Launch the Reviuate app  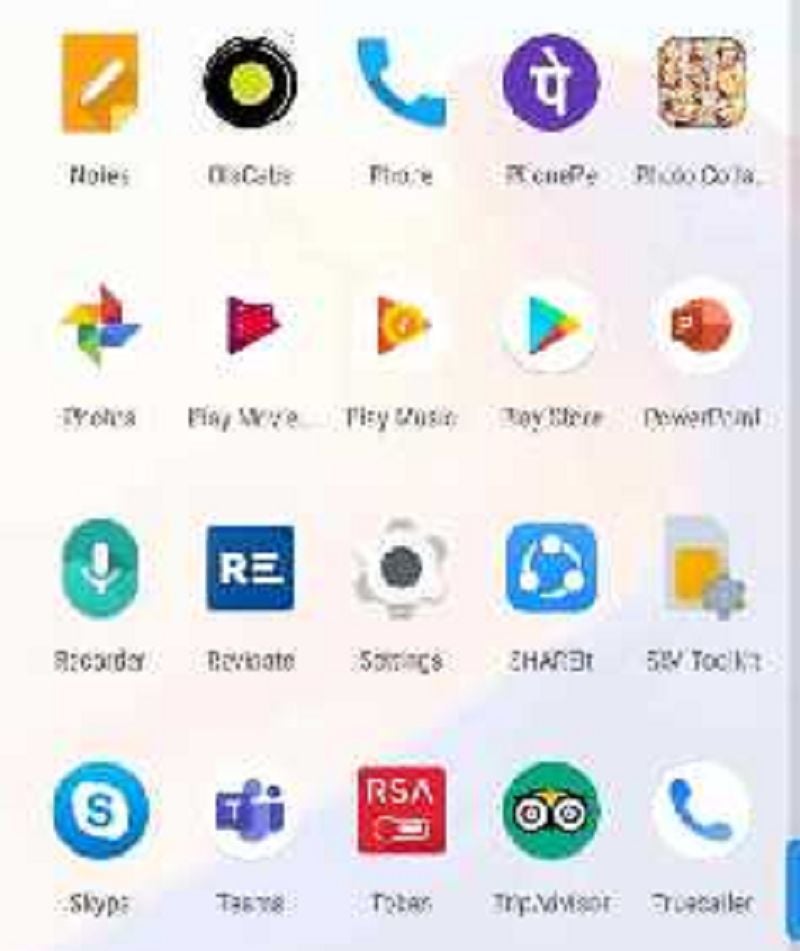(x=250, y=569)
